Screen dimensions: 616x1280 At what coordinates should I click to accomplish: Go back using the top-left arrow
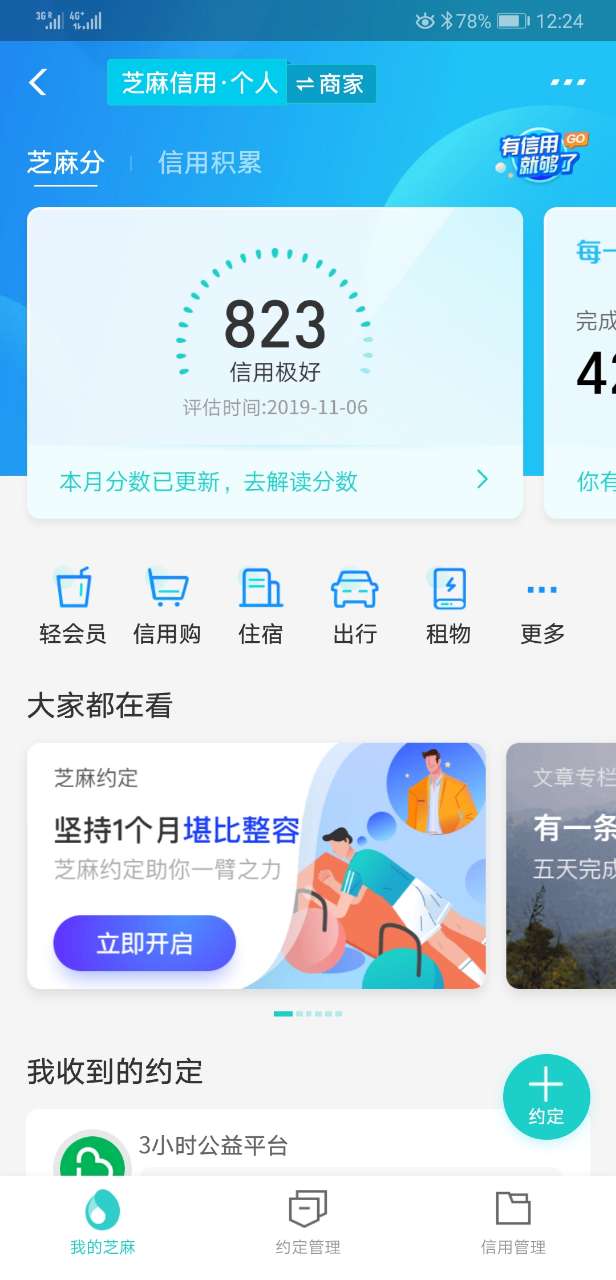pyautogui.click(x=38, y=82)
